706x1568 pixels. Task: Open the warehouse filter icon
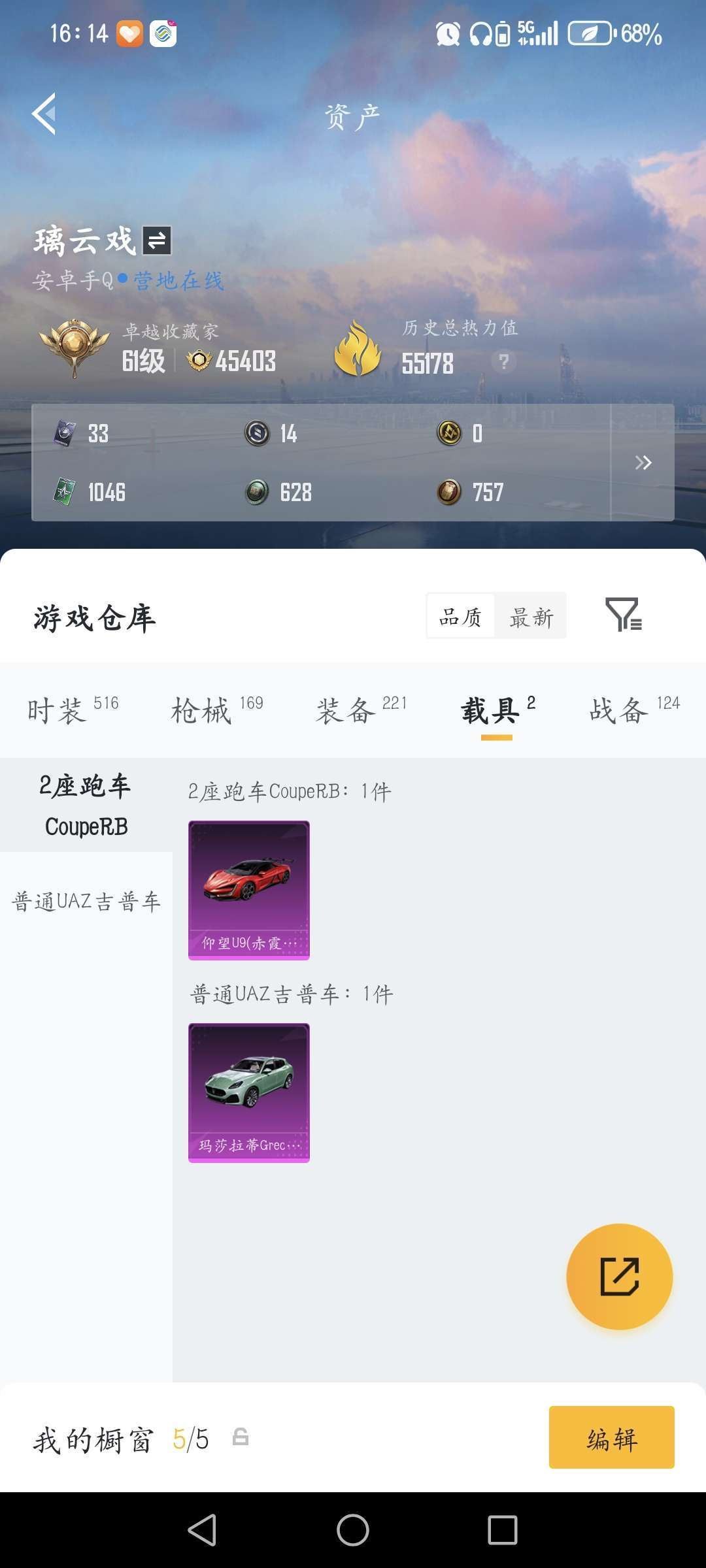tap(623, 614)
